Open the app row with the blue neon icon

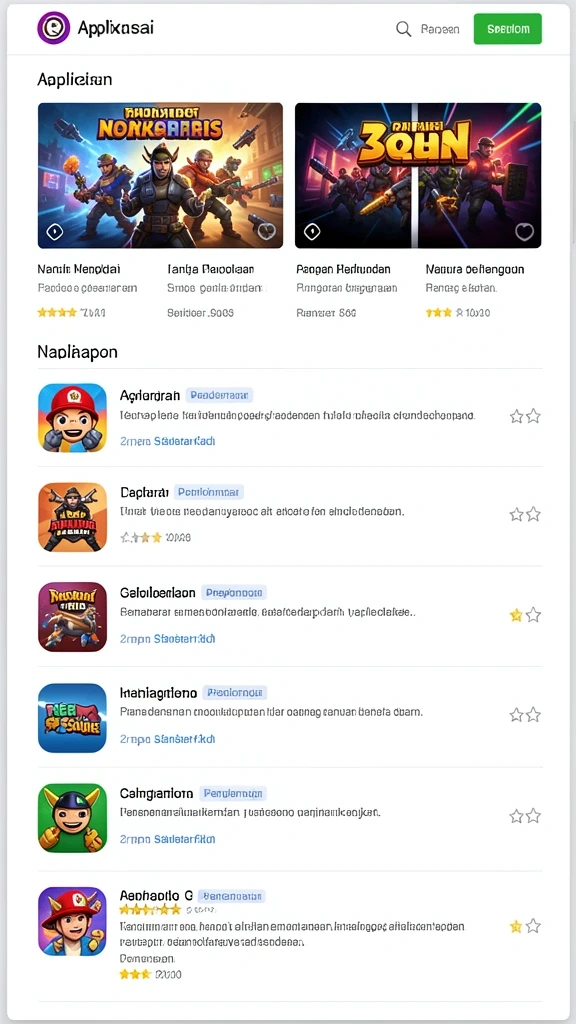(x=290, y=717)
